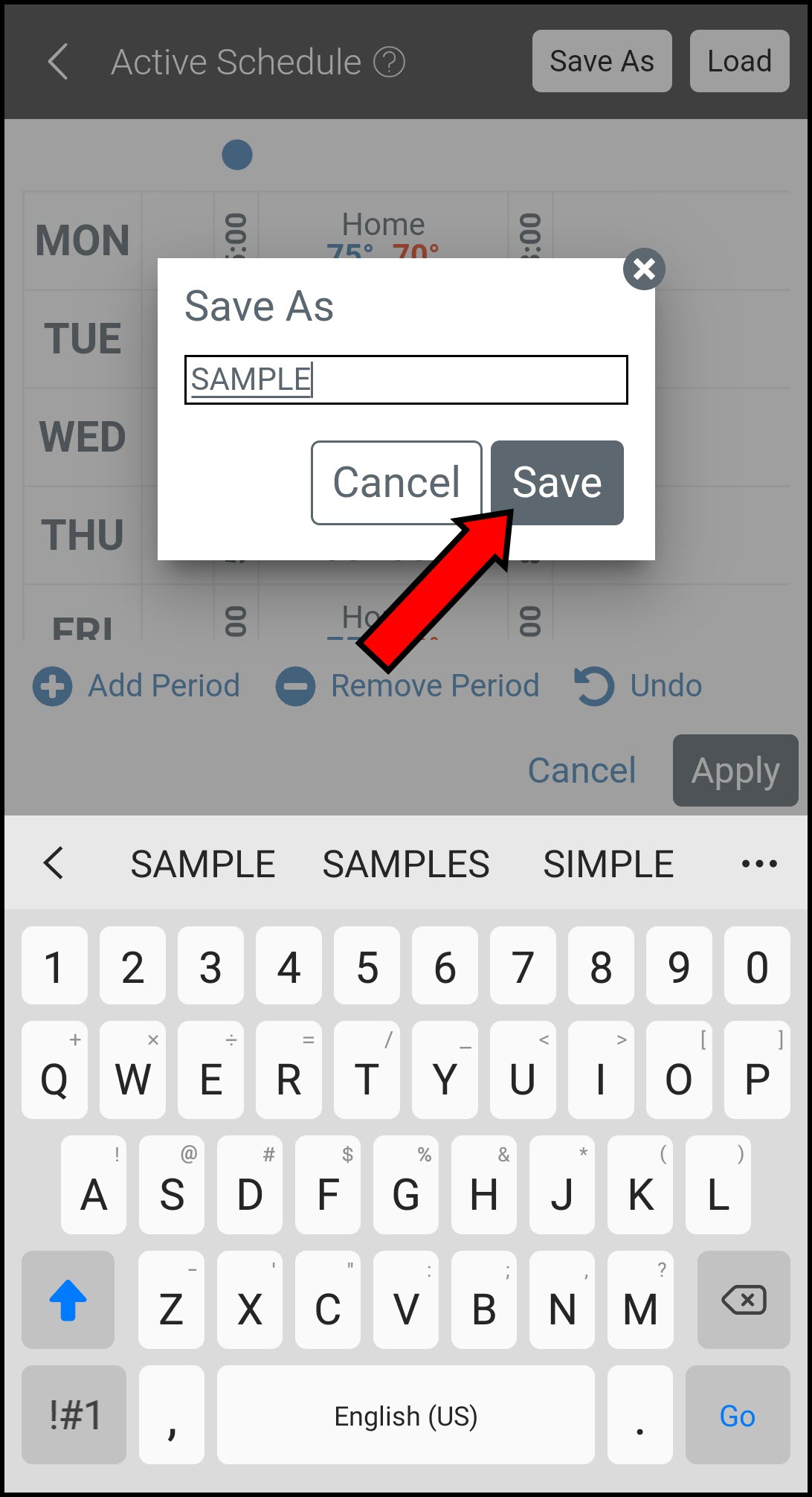
Task: Hit the backspace key
Action: [x=743, y=1300]
